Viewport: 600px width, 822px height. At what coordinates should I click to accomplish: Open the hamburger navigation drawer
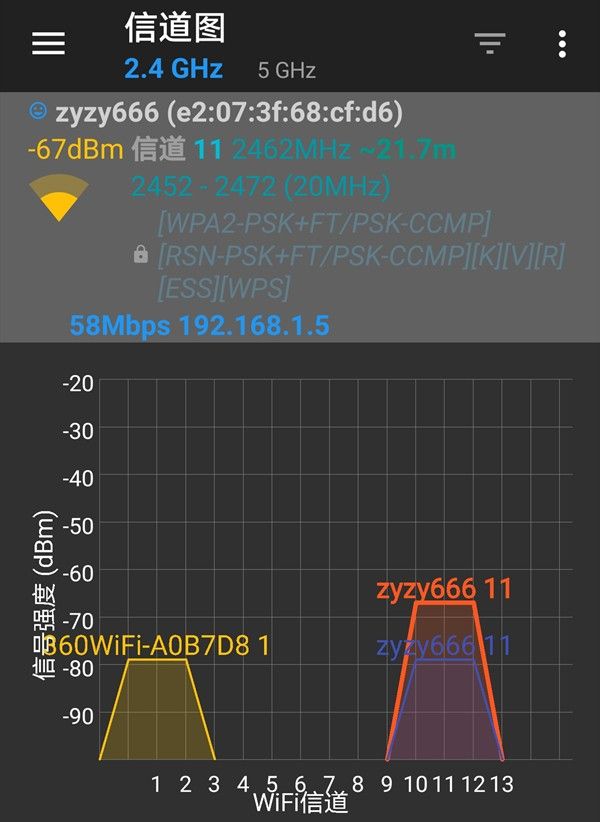(48, 43)
